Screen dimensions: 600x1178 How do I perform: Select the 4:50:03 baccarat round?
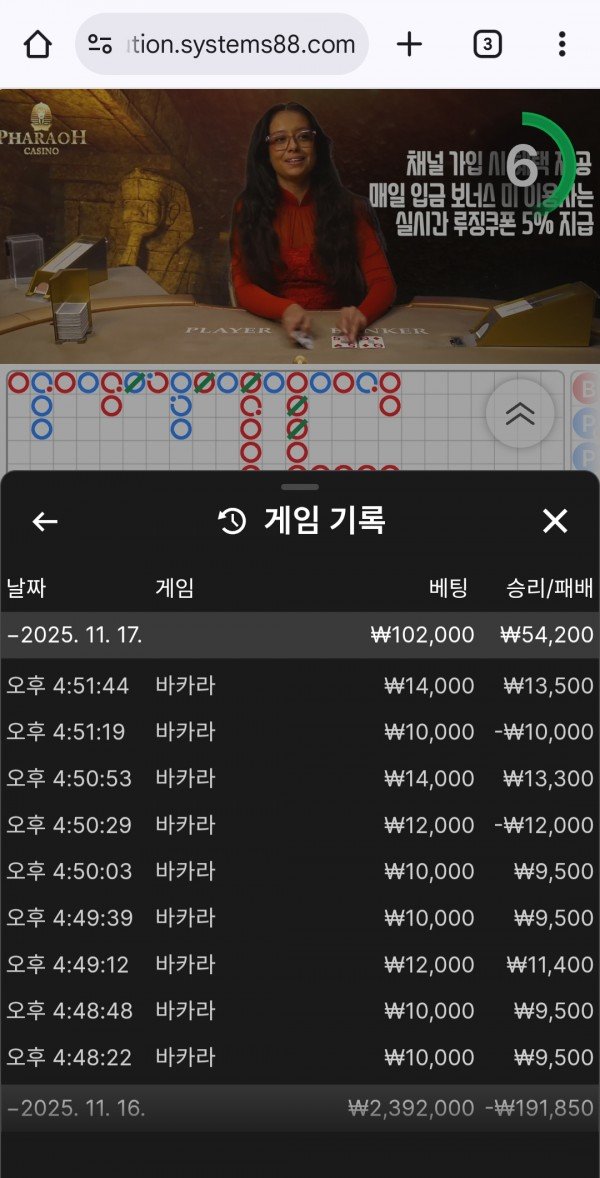tap(300, 871)
